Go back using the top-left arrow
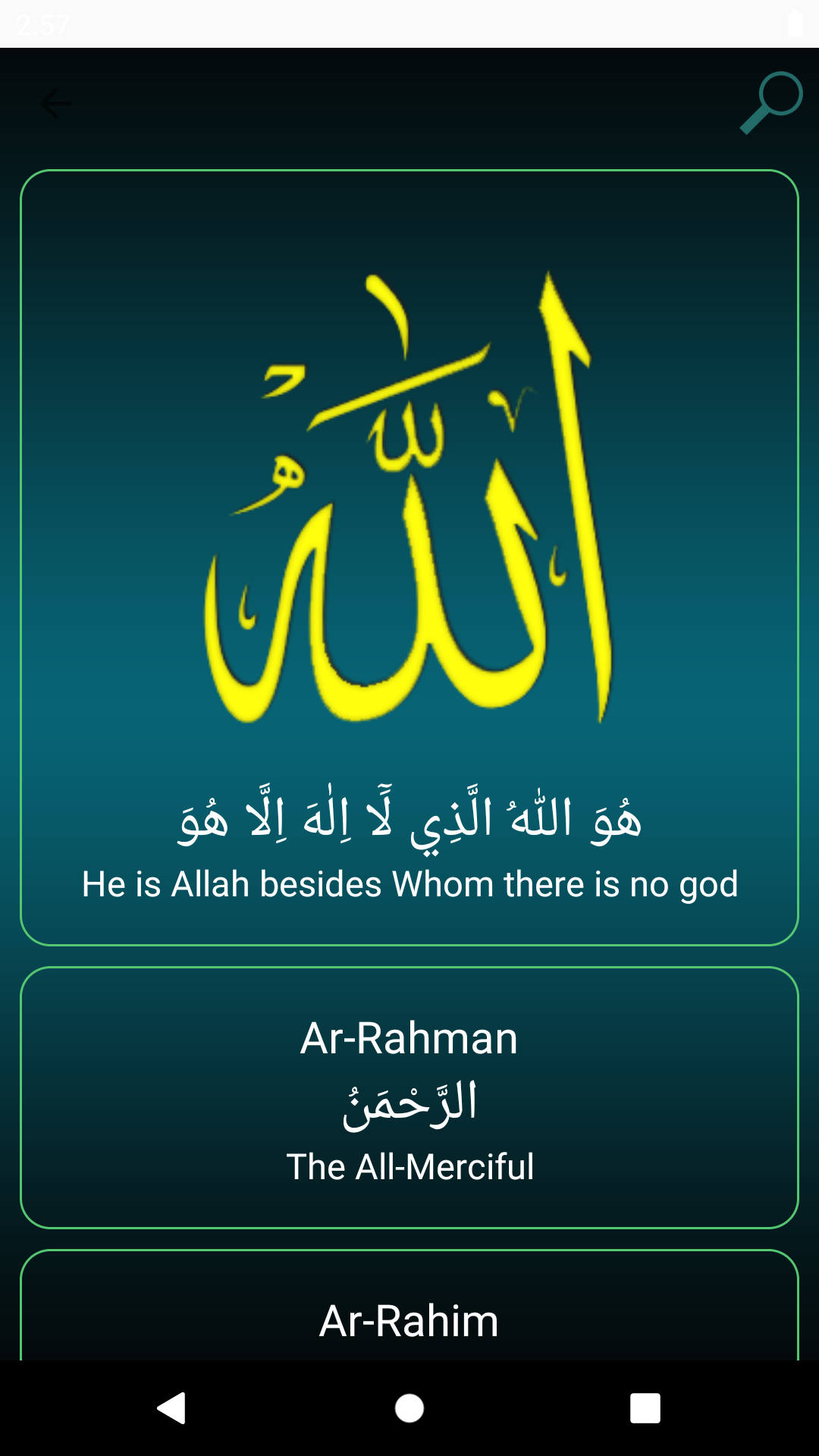 pyautogui.click(x=56, y=104)
